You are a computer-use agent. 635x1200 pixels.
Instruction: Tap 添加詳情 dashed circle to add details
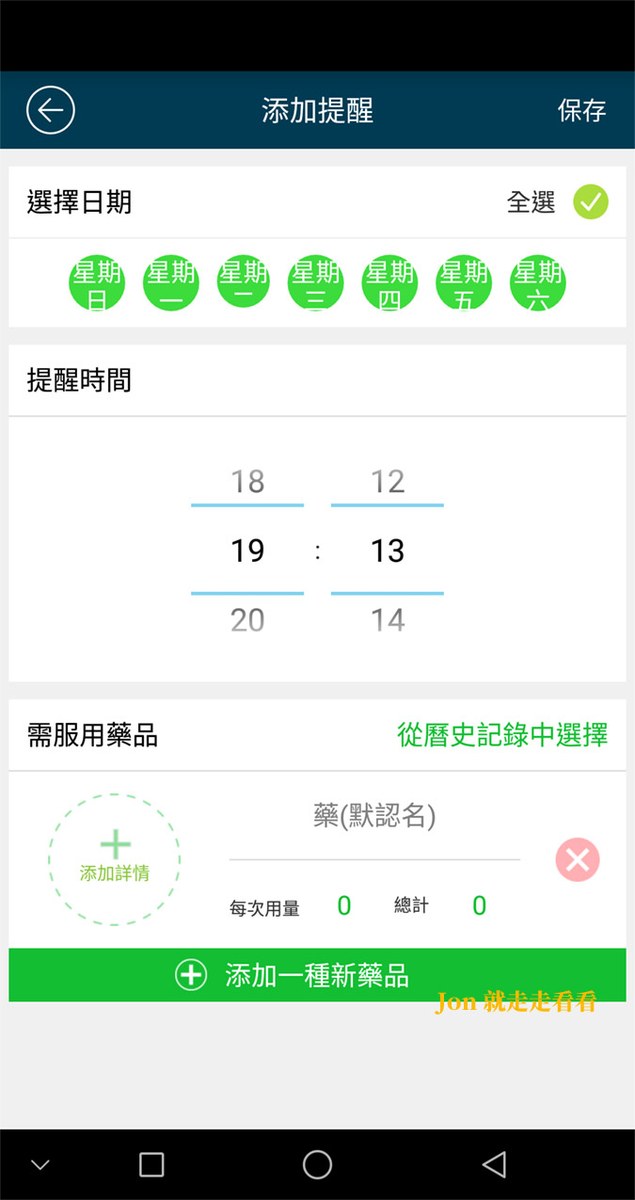[x=115, y=859]
